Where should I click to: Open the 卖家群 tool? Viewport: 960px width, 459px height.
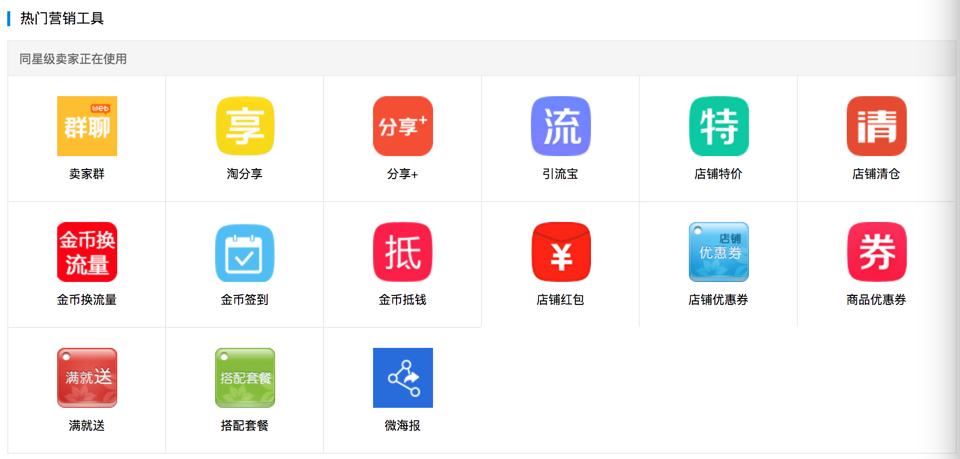click(x=87, y=127)
